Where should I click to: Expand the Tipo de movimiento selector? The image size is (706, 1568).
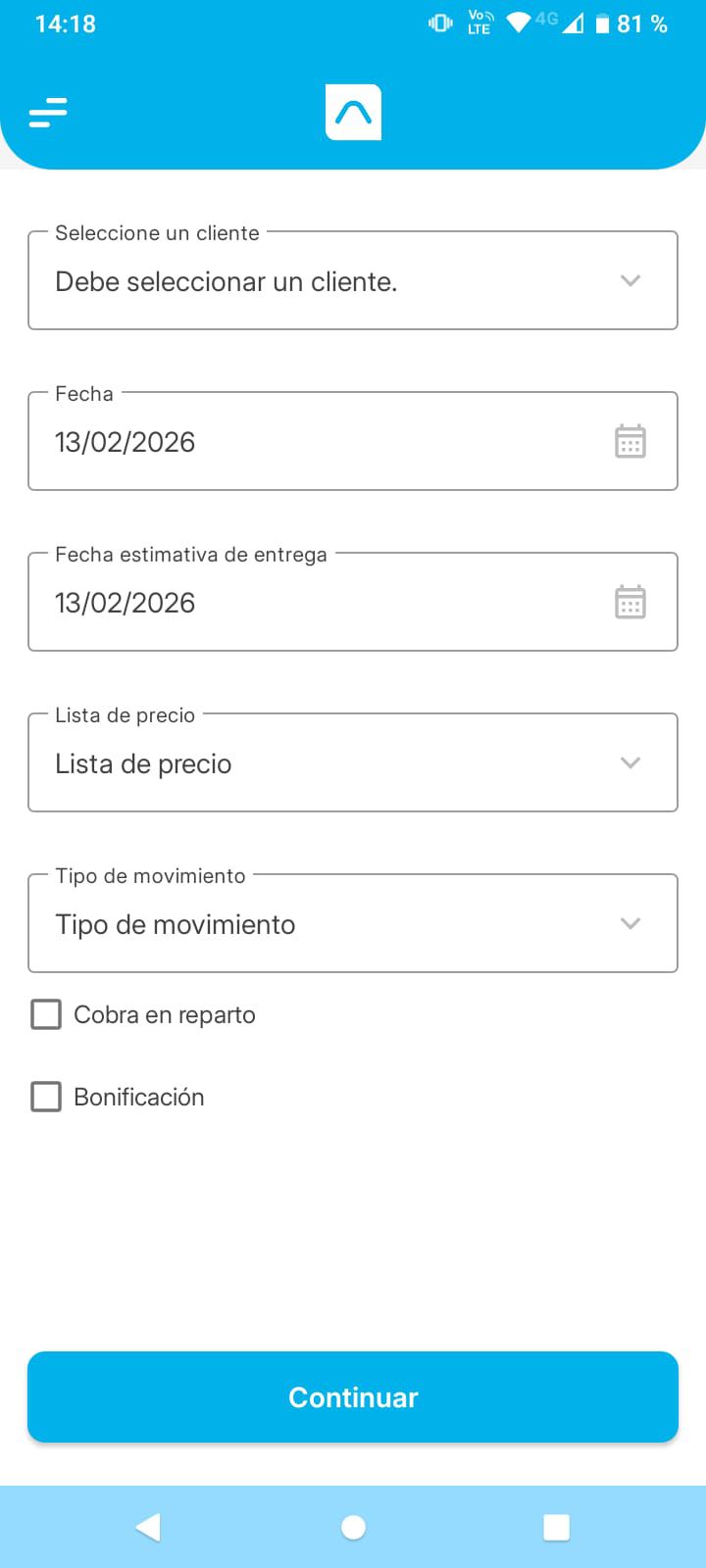(x=630, y=922)
